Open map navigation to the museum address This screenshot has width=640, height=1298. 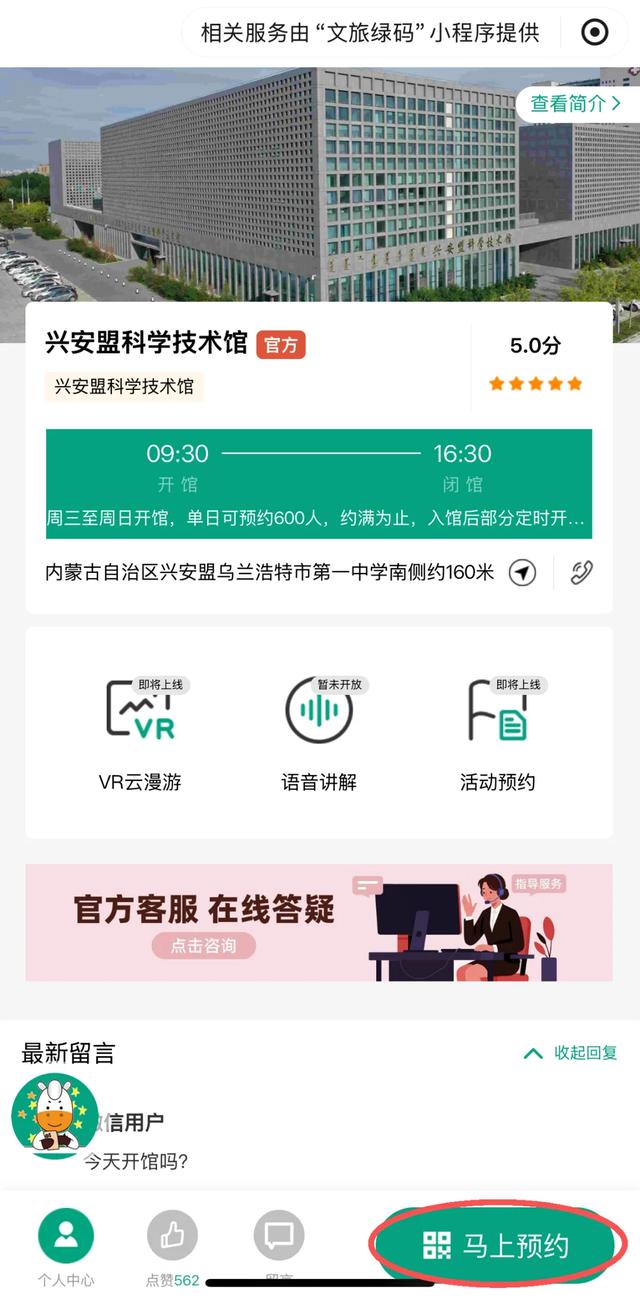pyautogui.click(x=522, y=573)
